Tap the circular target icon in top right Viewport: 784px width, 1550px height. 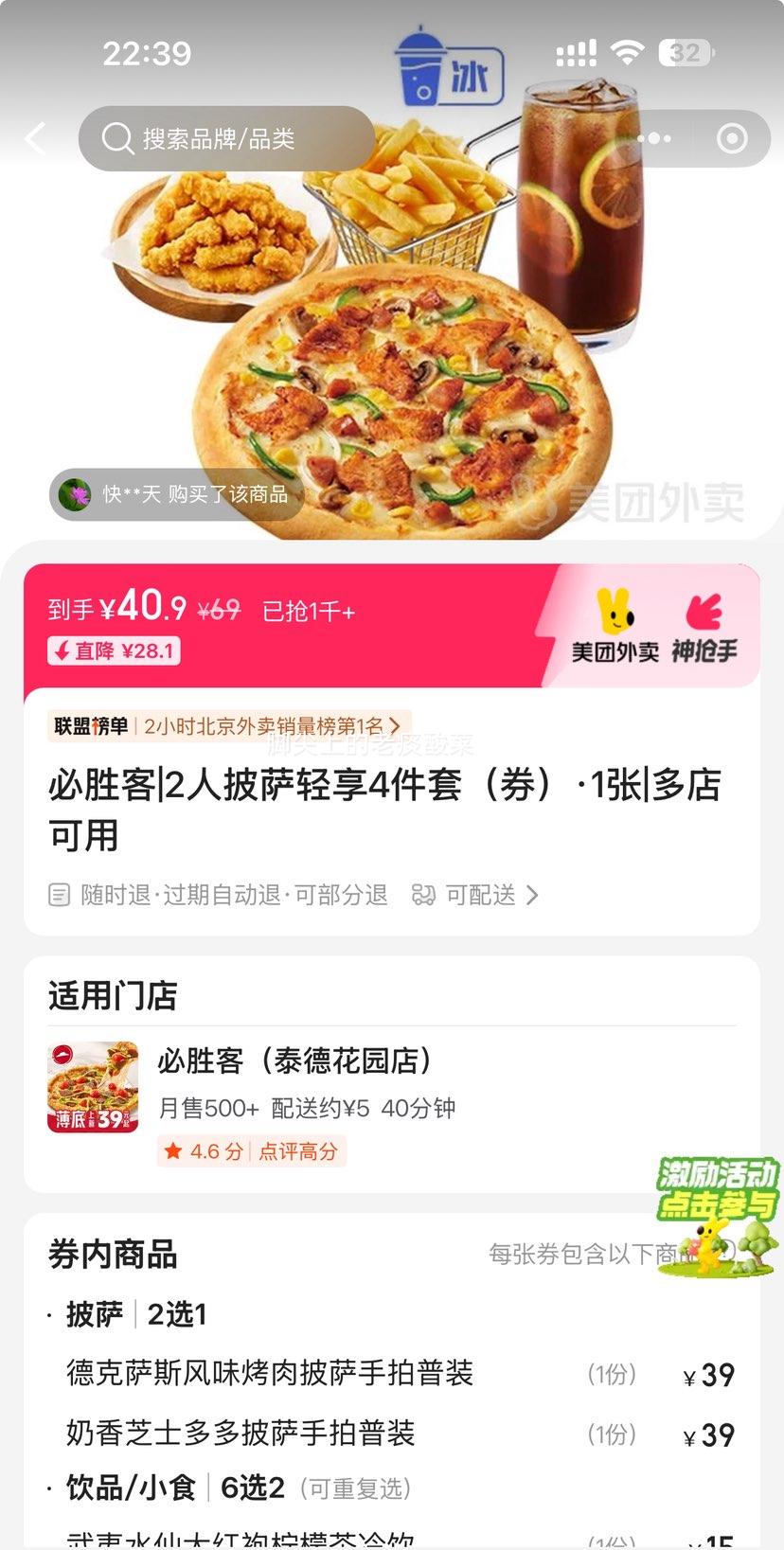point(731,138)
